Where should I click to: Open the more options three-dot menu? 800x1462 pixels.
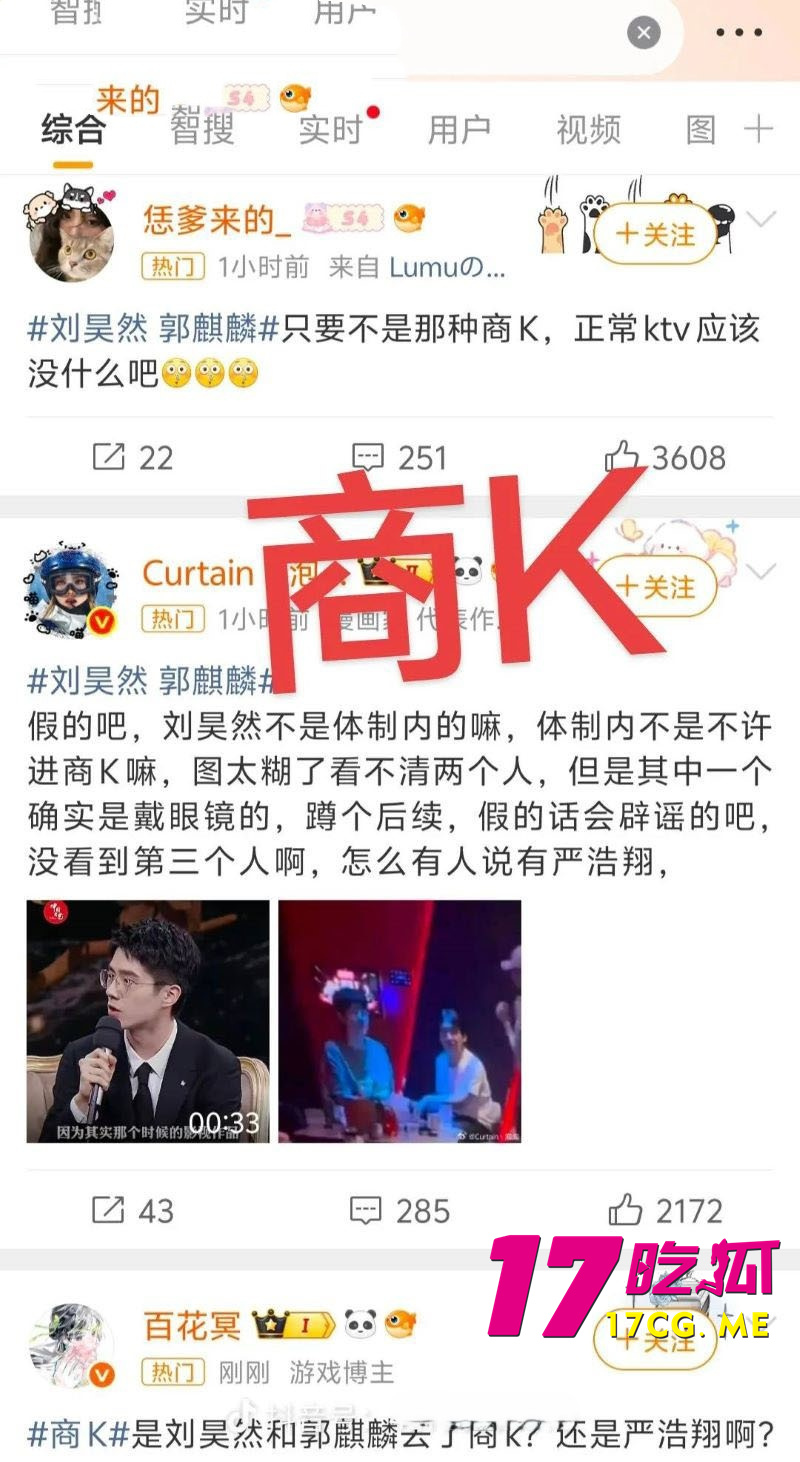point(738,33)
